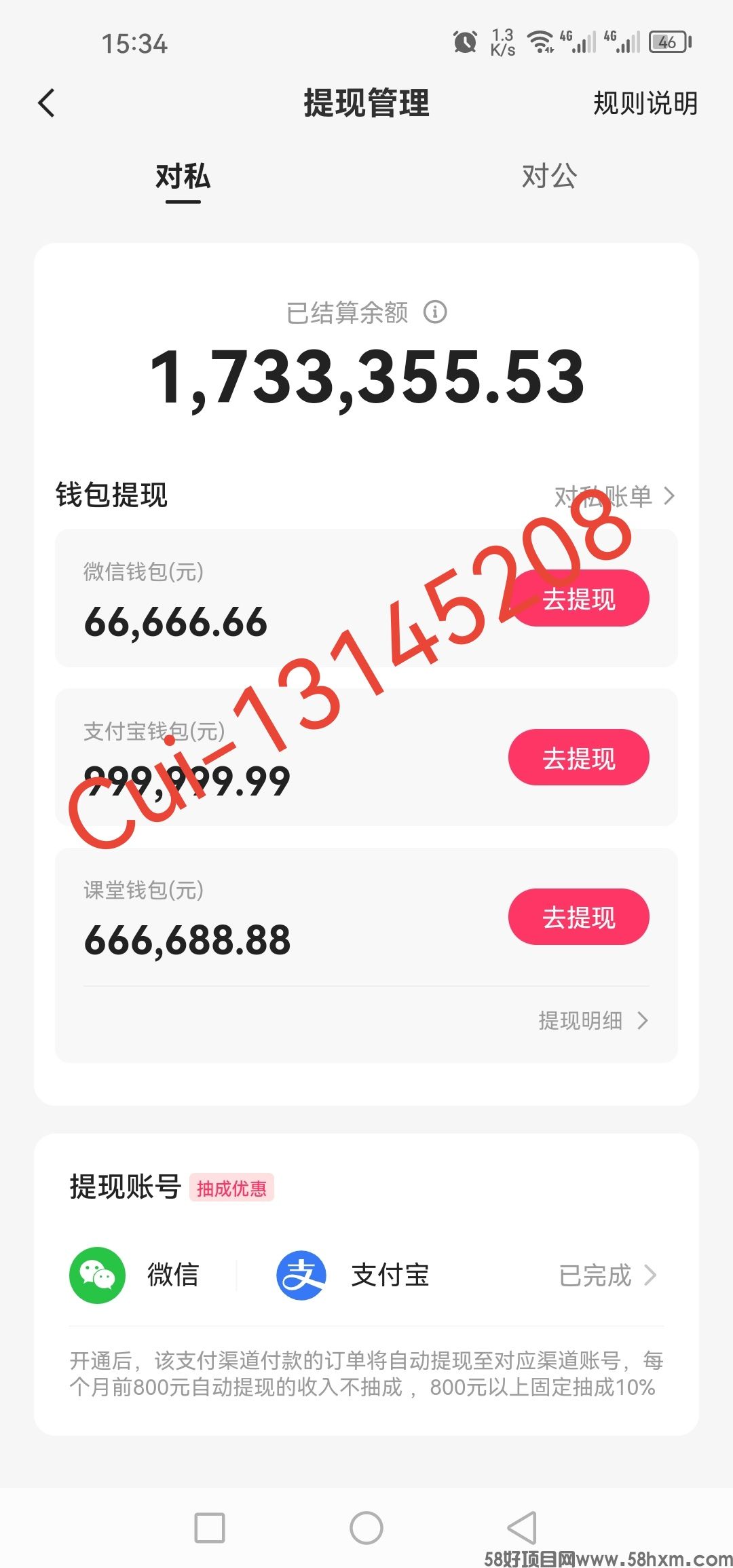733x1568 pixels.
Task: Open recent apps from navigation bar
Action: tap(210, 1528)
